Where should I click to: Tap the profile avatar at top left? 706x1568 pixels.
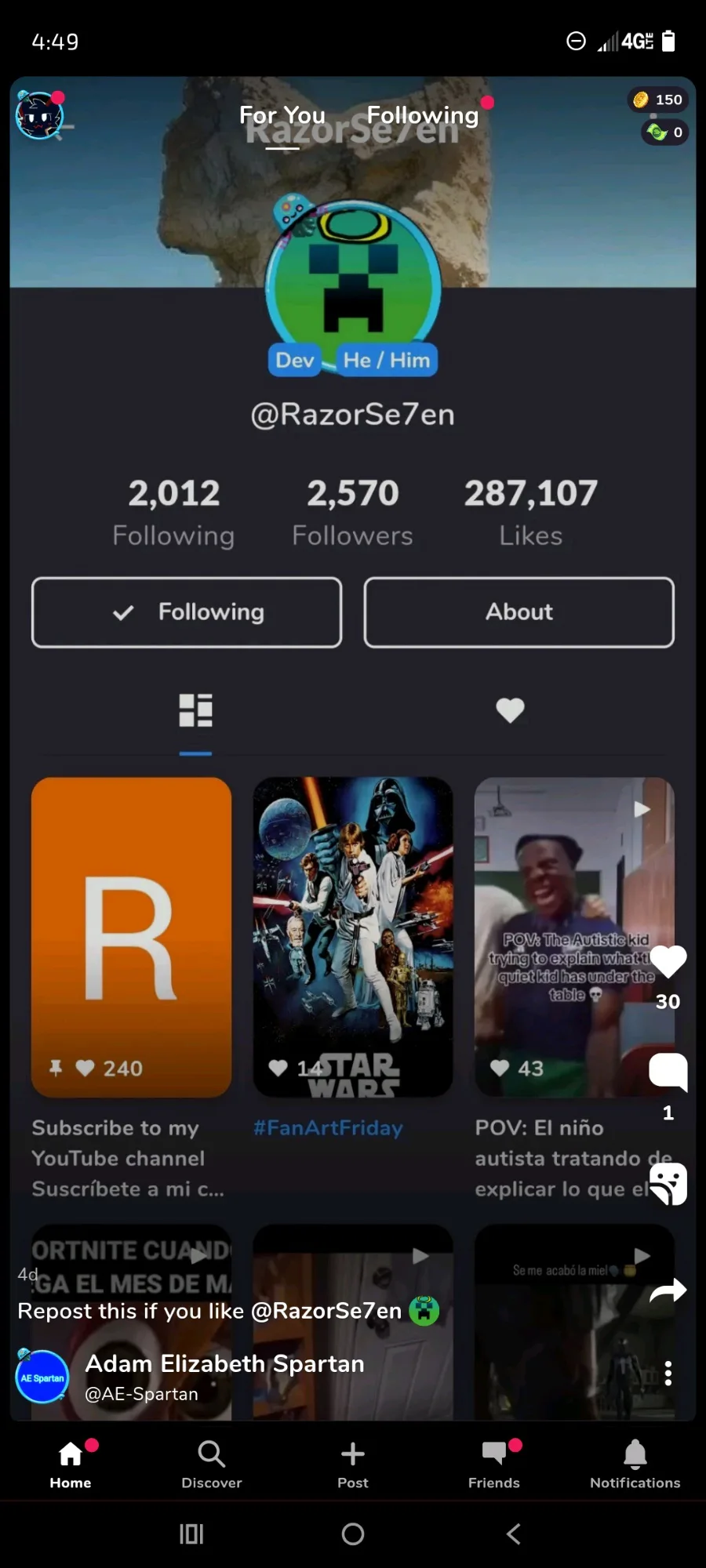click(40, 116)
